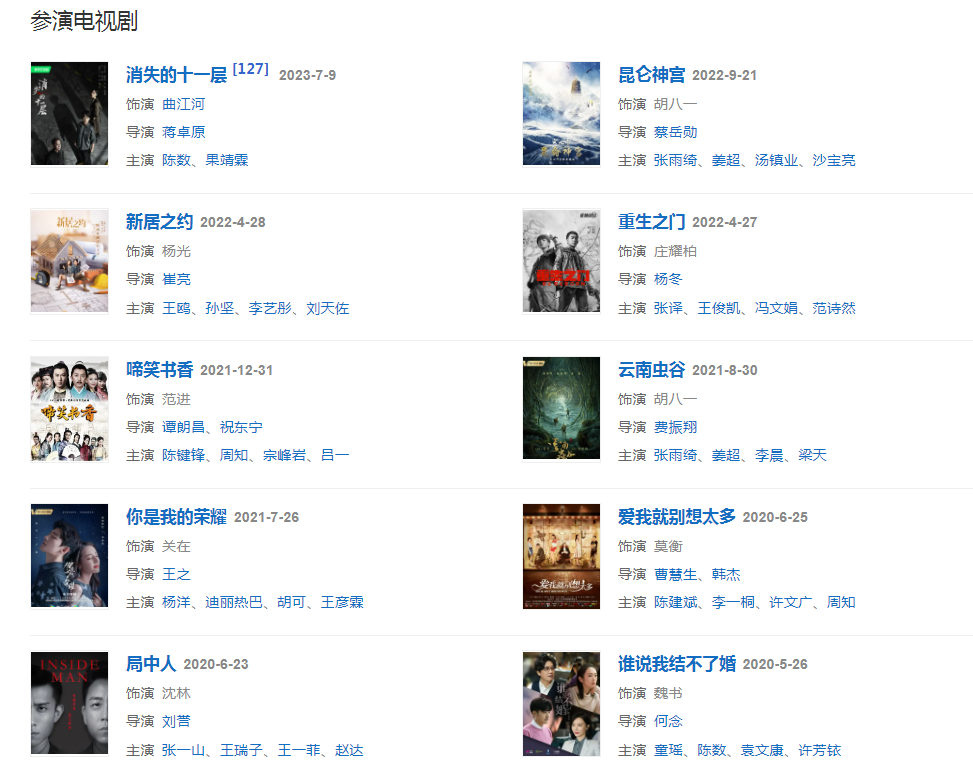Open the 云南虫谷 drama link
This screenshot has height=776, width=973.
[651, 370]
